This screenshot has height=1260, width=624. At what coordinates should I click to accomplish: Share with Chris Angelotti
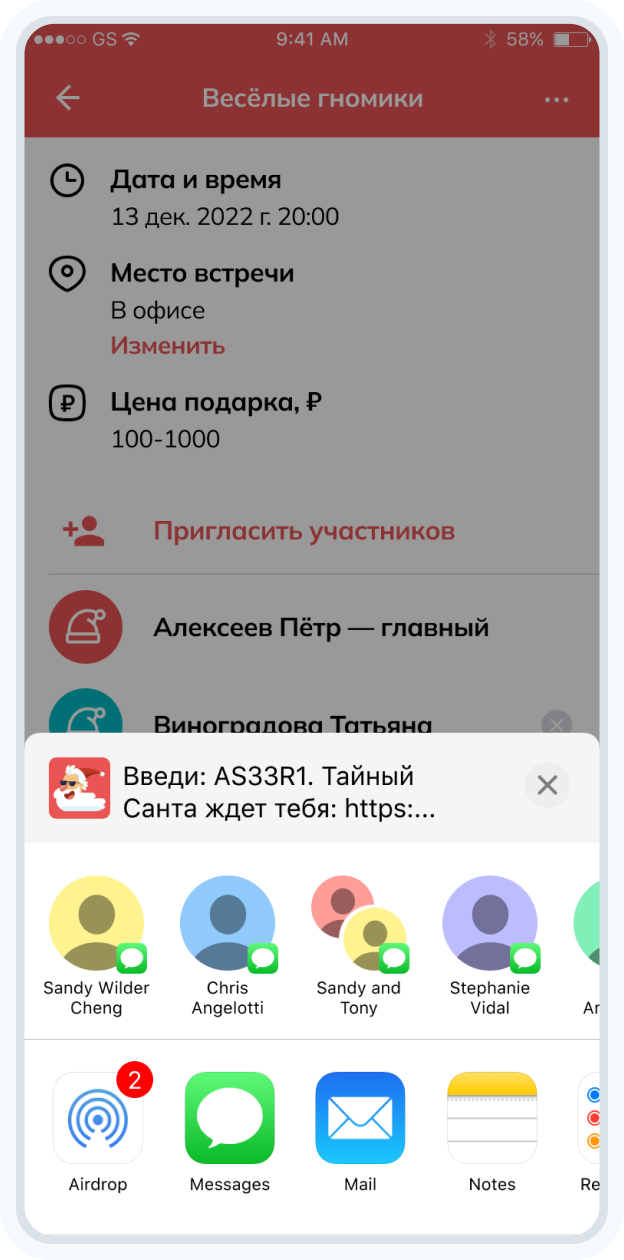tap(227, 923)
